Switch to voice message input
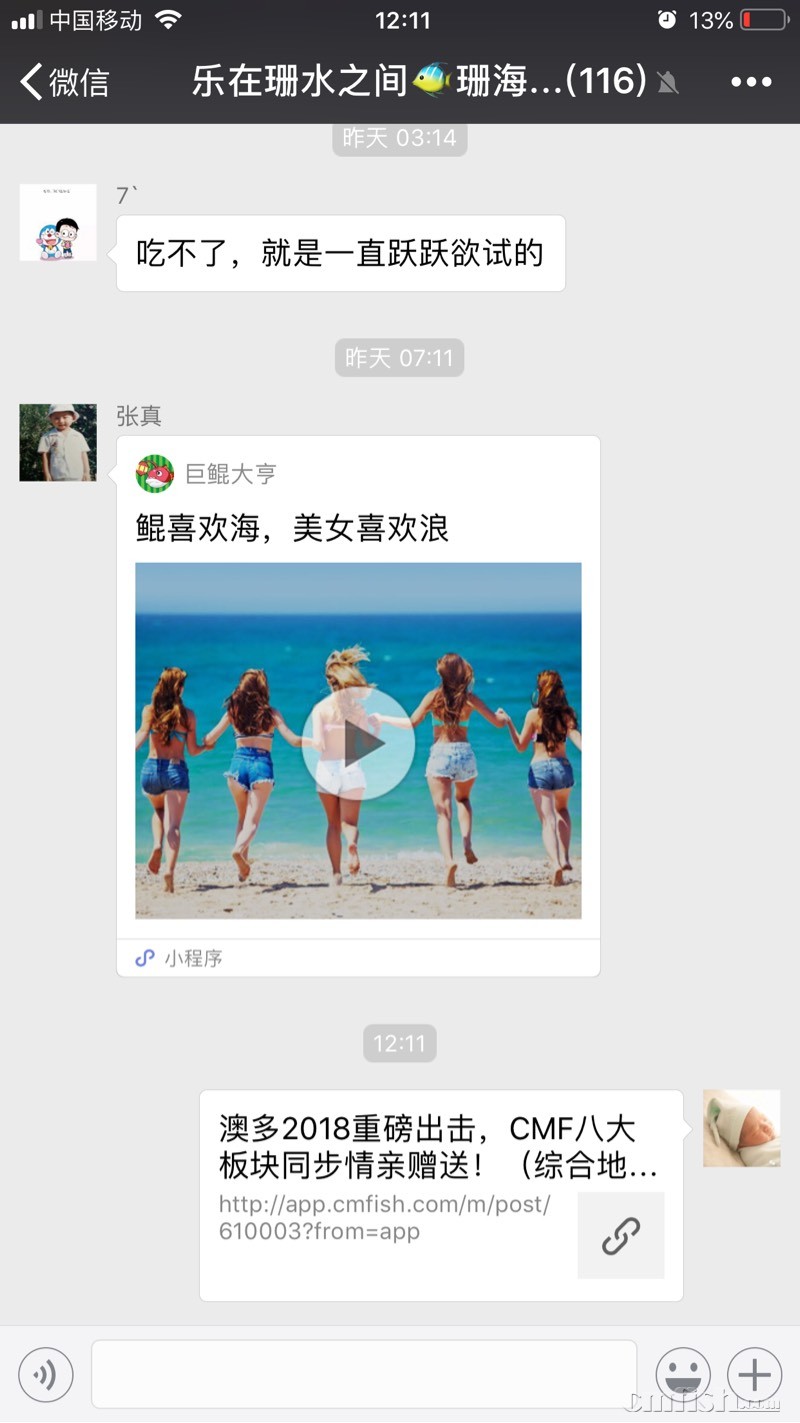800x1423 pixels. 46,1375
